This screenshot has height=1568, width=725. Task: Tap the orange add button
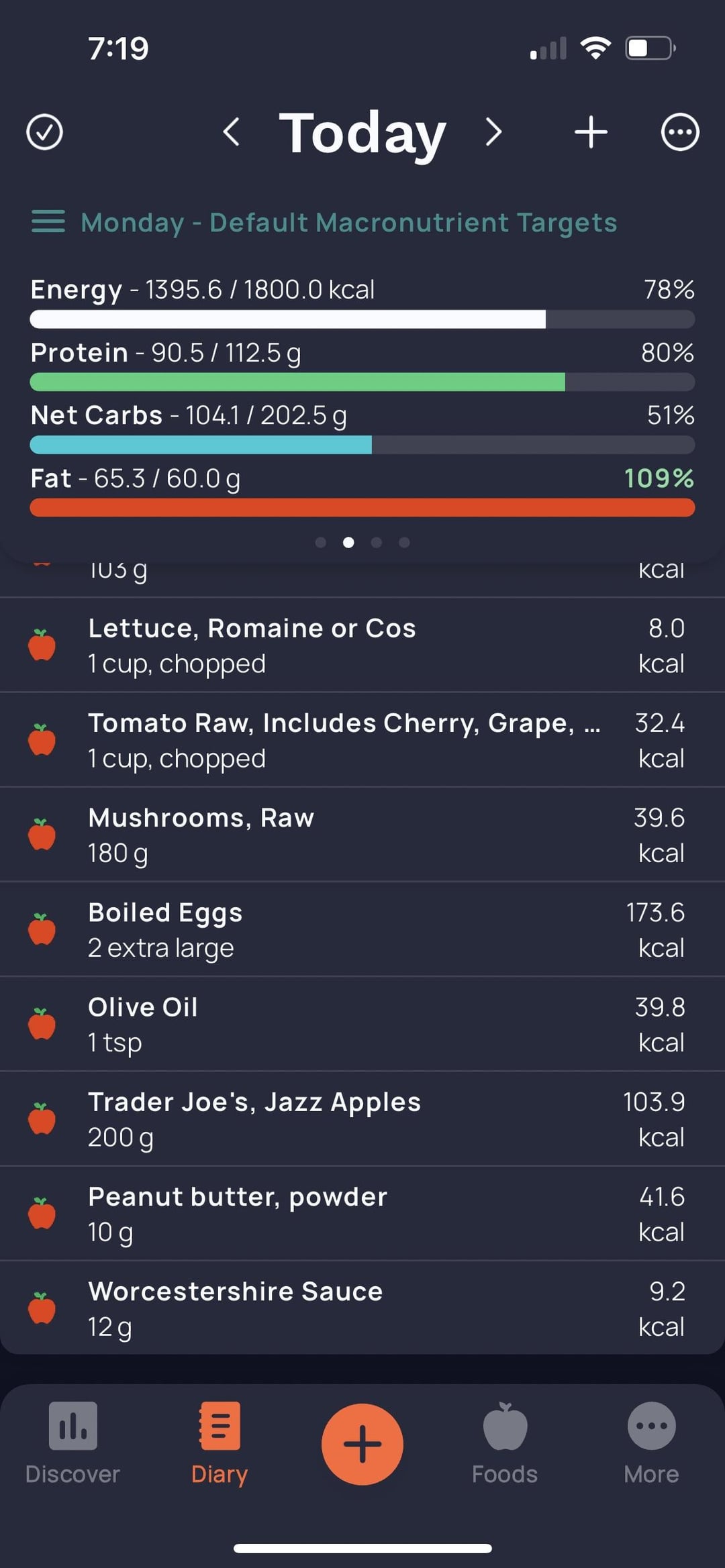click(362, 1444)
